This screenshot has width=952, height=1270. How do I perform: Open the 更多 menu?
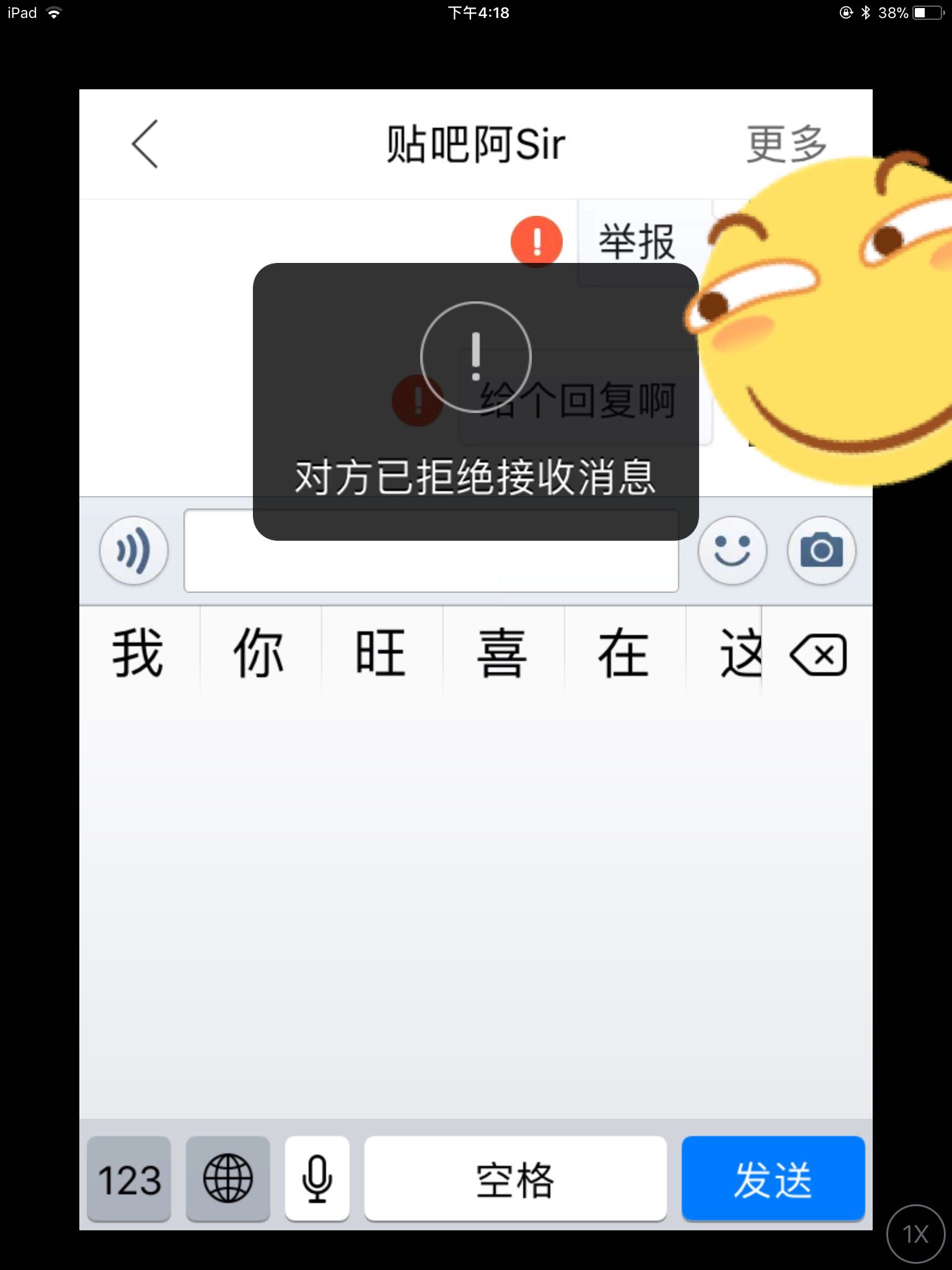point(786,144)
